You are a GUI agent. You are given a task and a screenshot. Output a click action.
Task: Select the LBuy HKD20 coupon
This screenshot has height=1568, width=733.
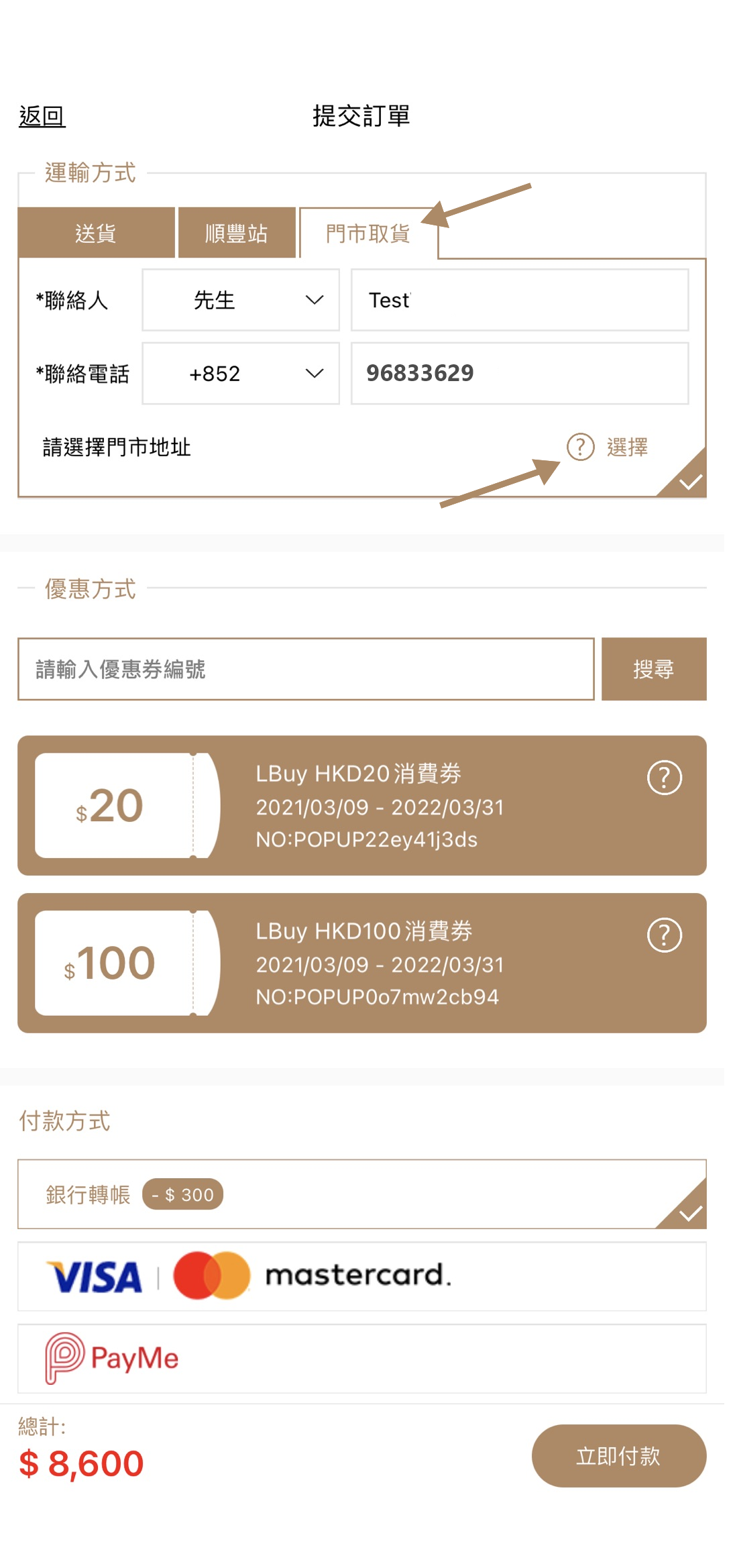coord(362,805)
